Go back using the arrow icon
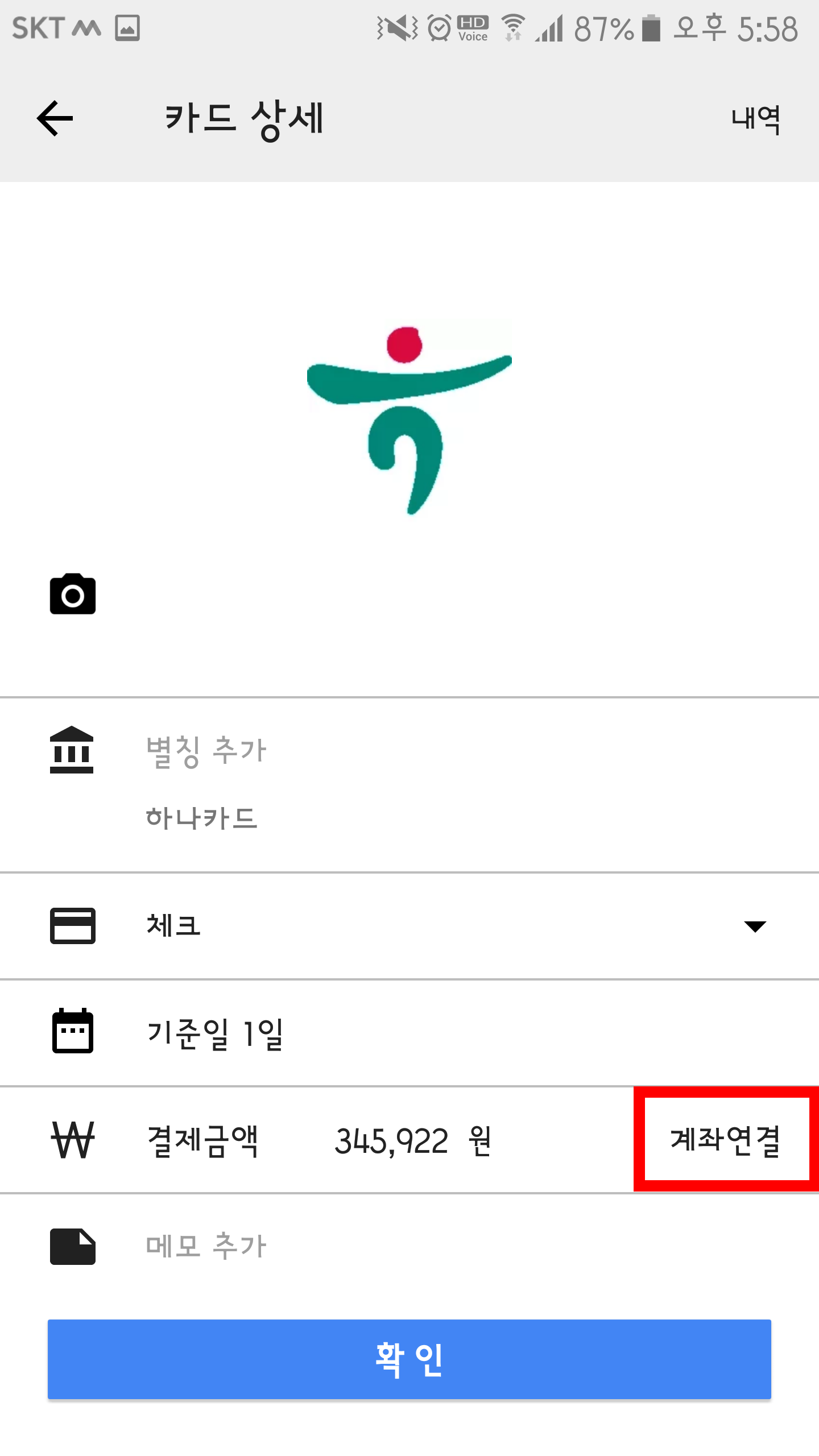This screenshot has width=819, height=1456. coord(55,118)
